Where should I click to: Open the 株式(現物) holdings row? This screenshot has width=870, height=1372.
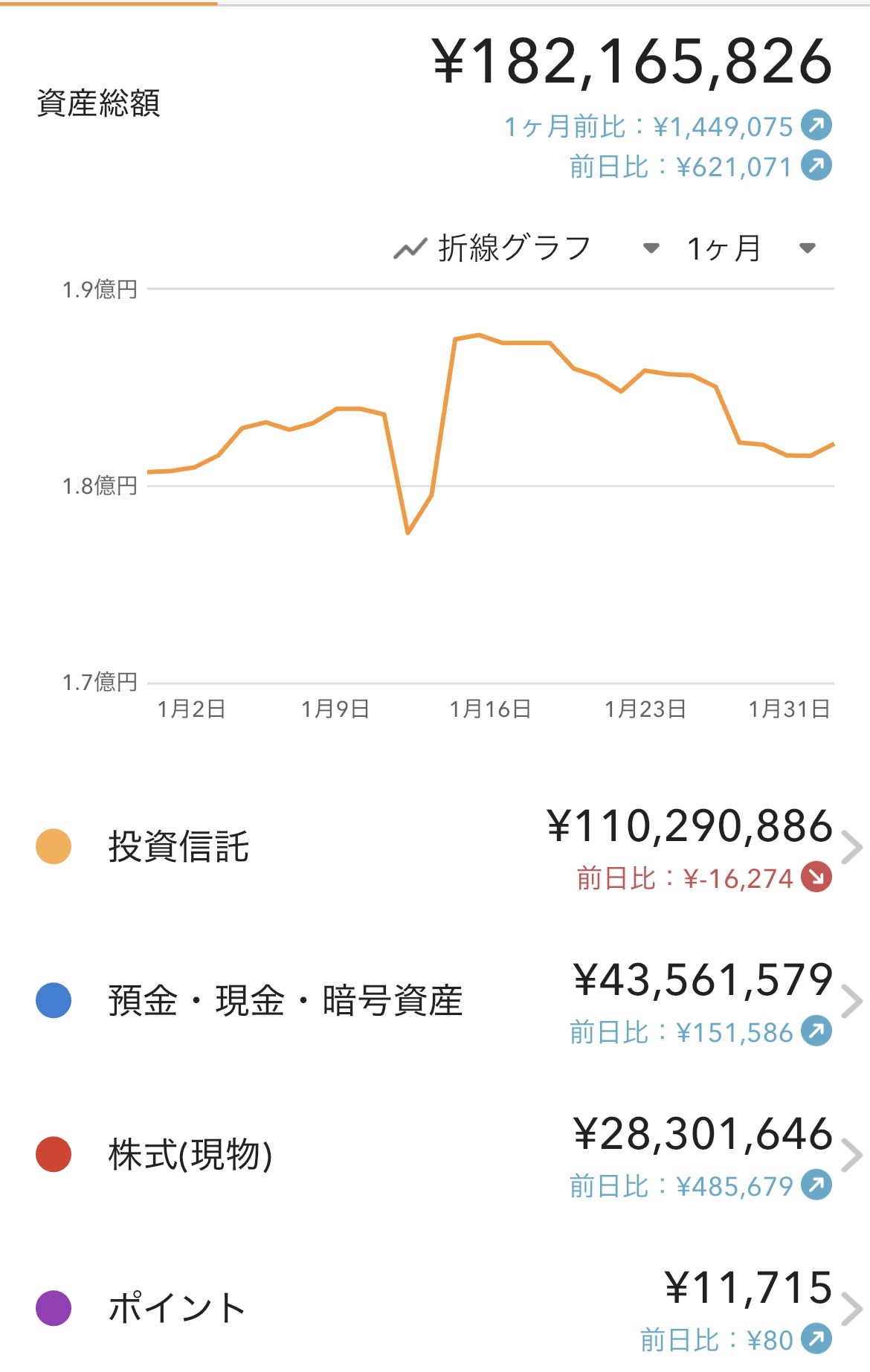point(446,1155)
